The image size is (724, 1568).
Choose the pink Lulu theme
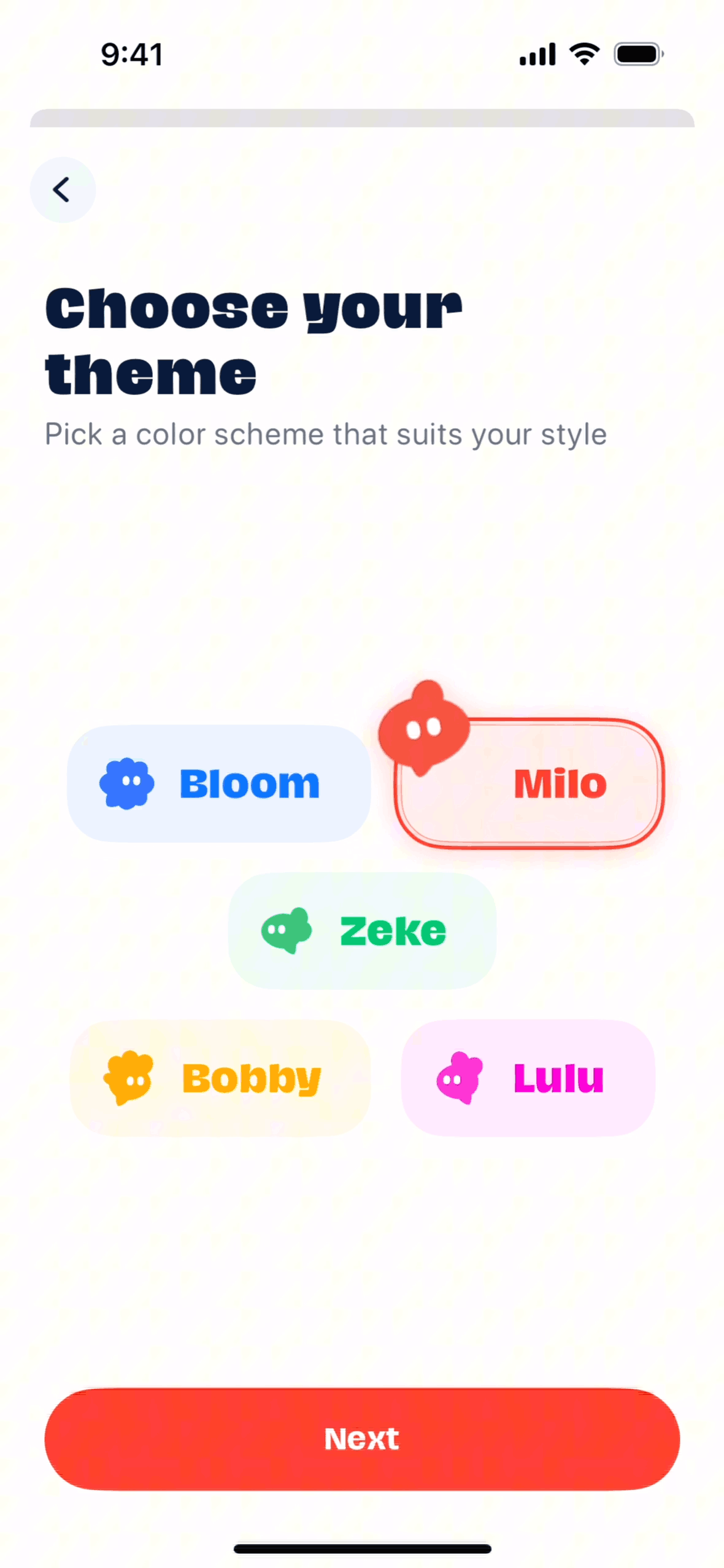coord(528,1078)
